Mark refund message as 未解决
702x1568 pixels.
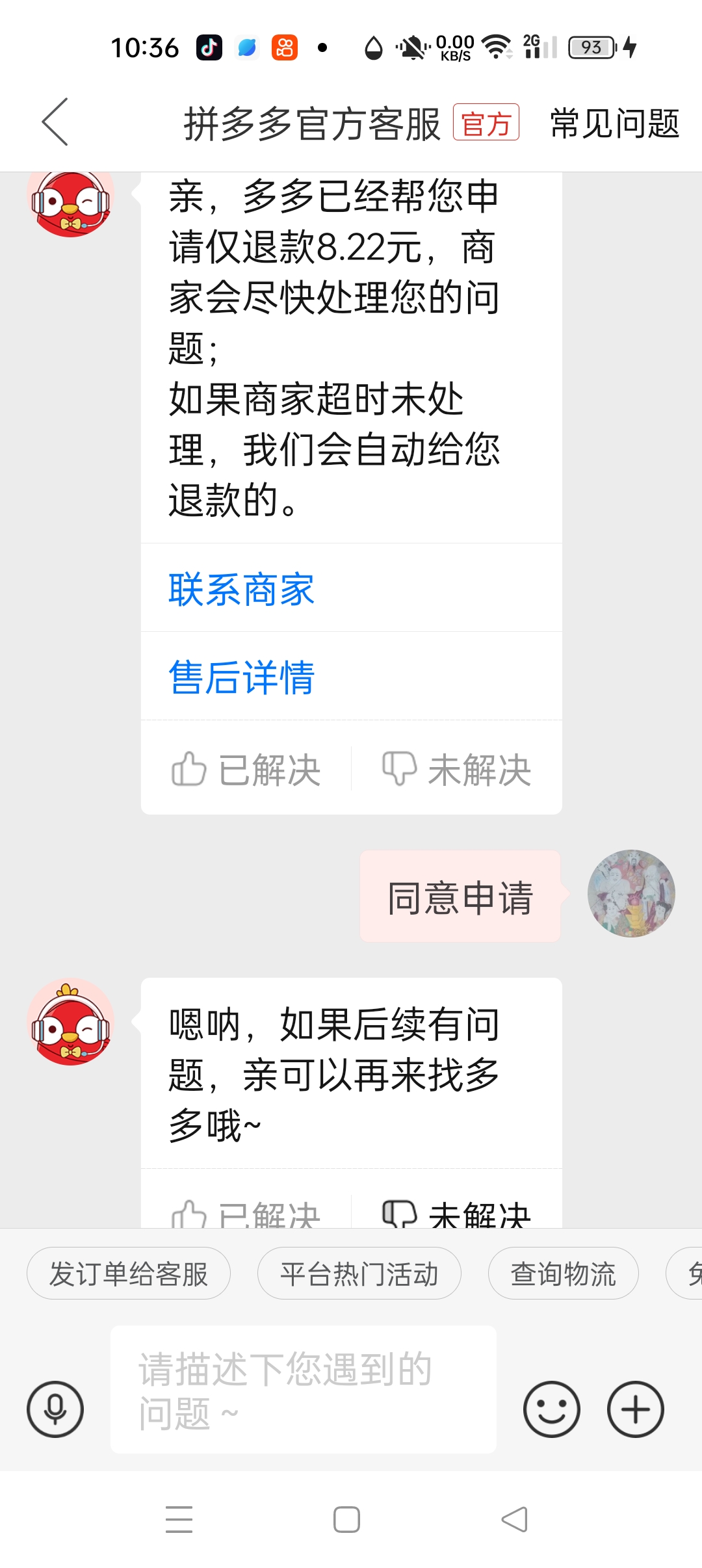pyautogui.click(x=456, y=770)
